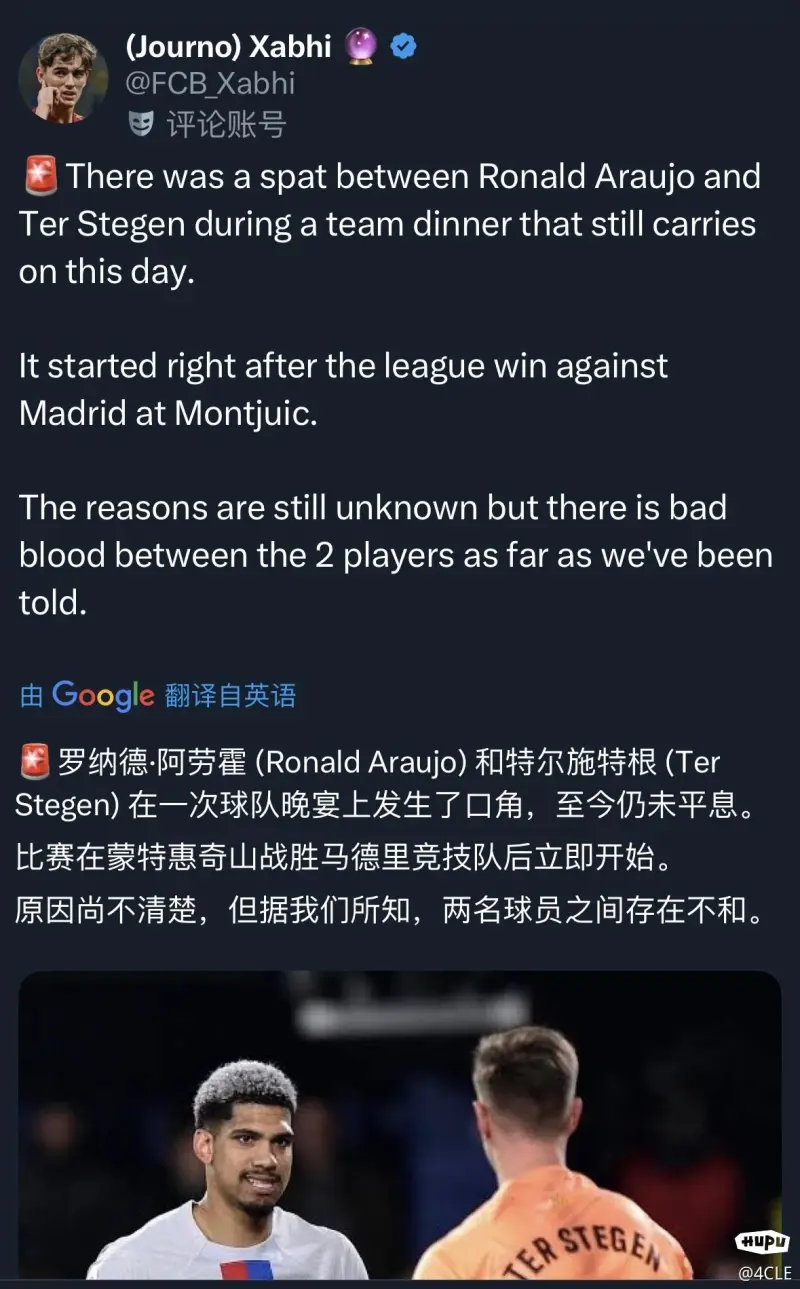Open the @FCB_Xabhi profile name
Image resolution: width=800 pixels, height=1289 pixels.
(x=210, y=84)
